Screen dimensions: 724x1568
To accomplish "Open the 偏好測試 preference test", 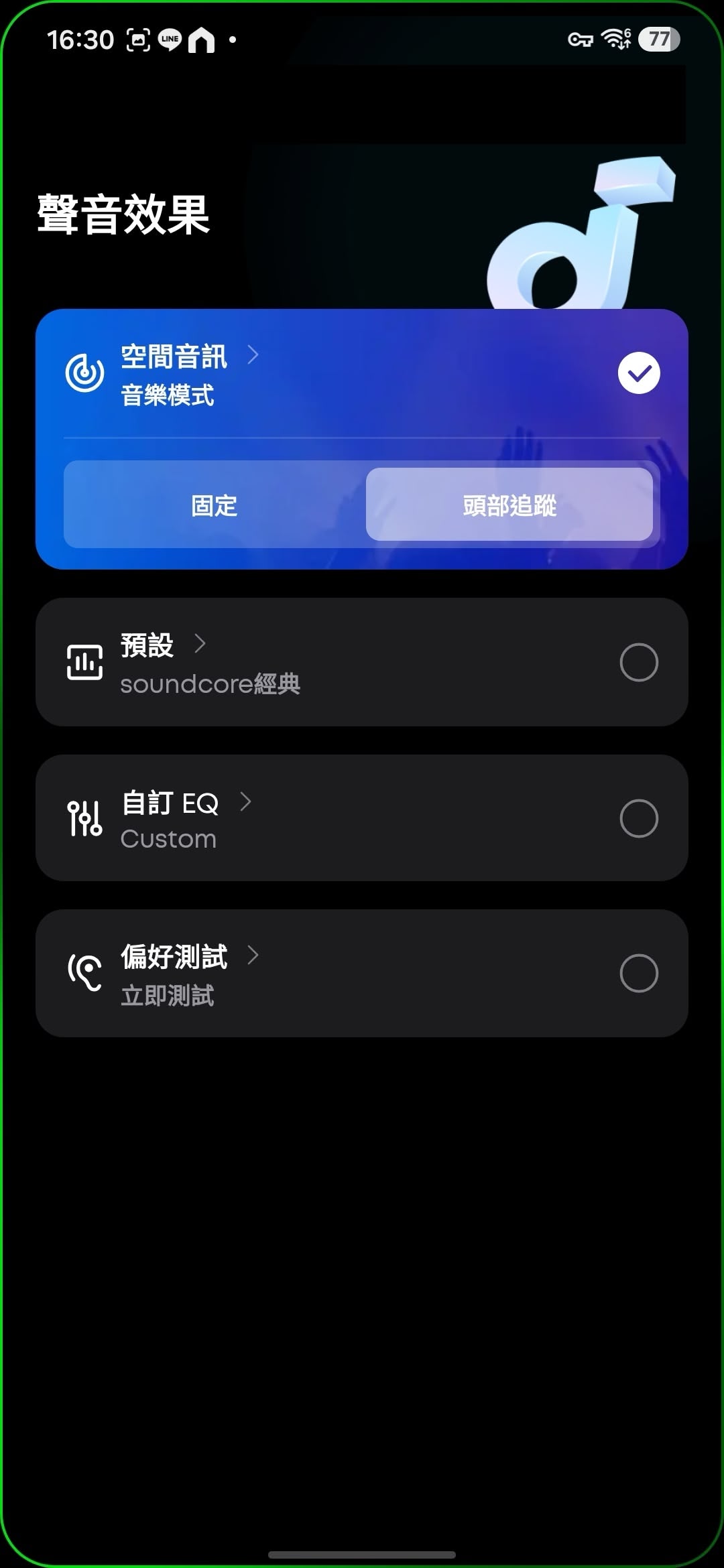I will [190, 956].
